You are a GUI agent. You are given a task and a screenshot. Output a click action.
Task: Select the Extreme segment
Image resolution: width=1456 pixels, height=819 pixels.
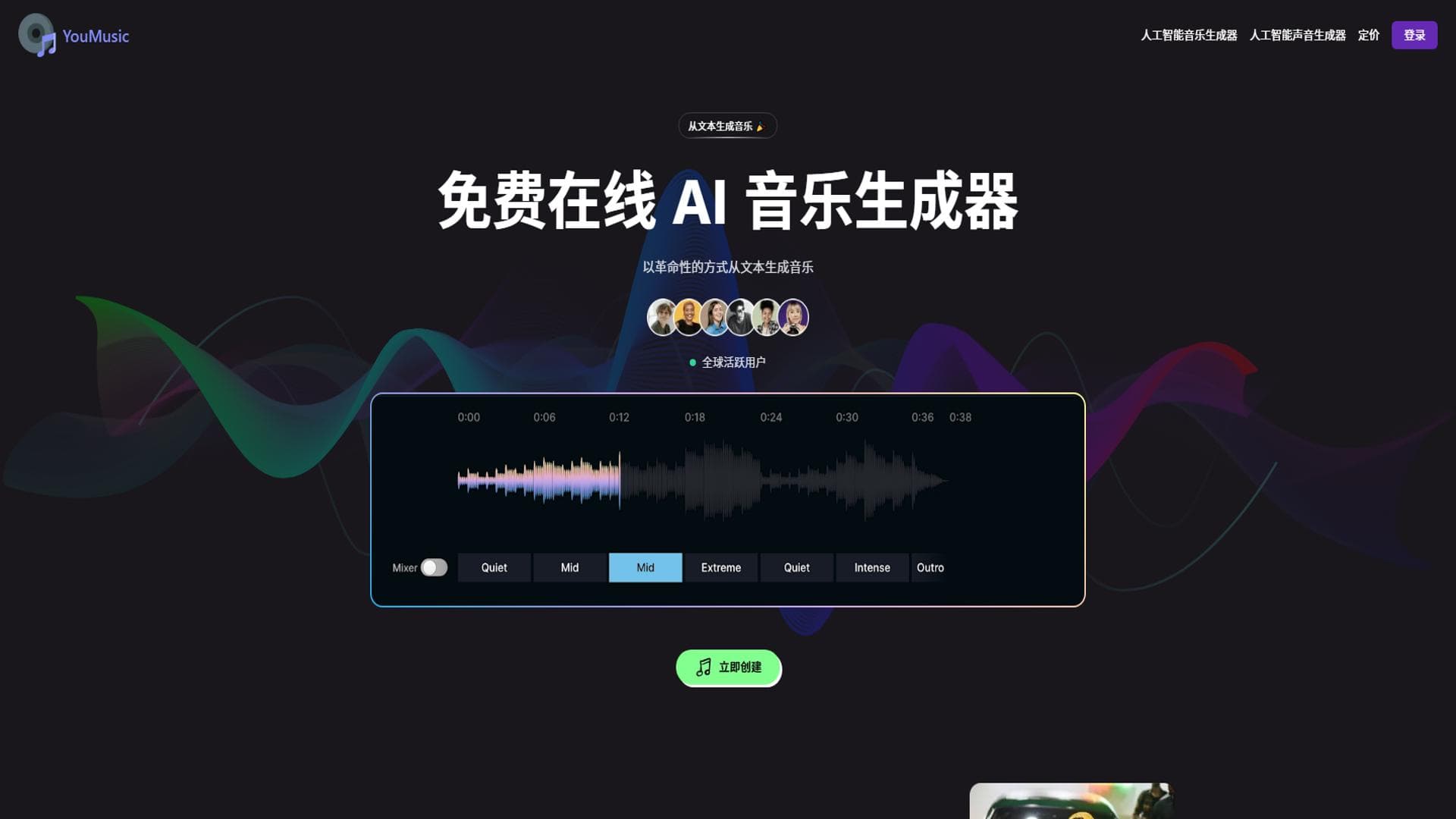click(x=720, y=567)
